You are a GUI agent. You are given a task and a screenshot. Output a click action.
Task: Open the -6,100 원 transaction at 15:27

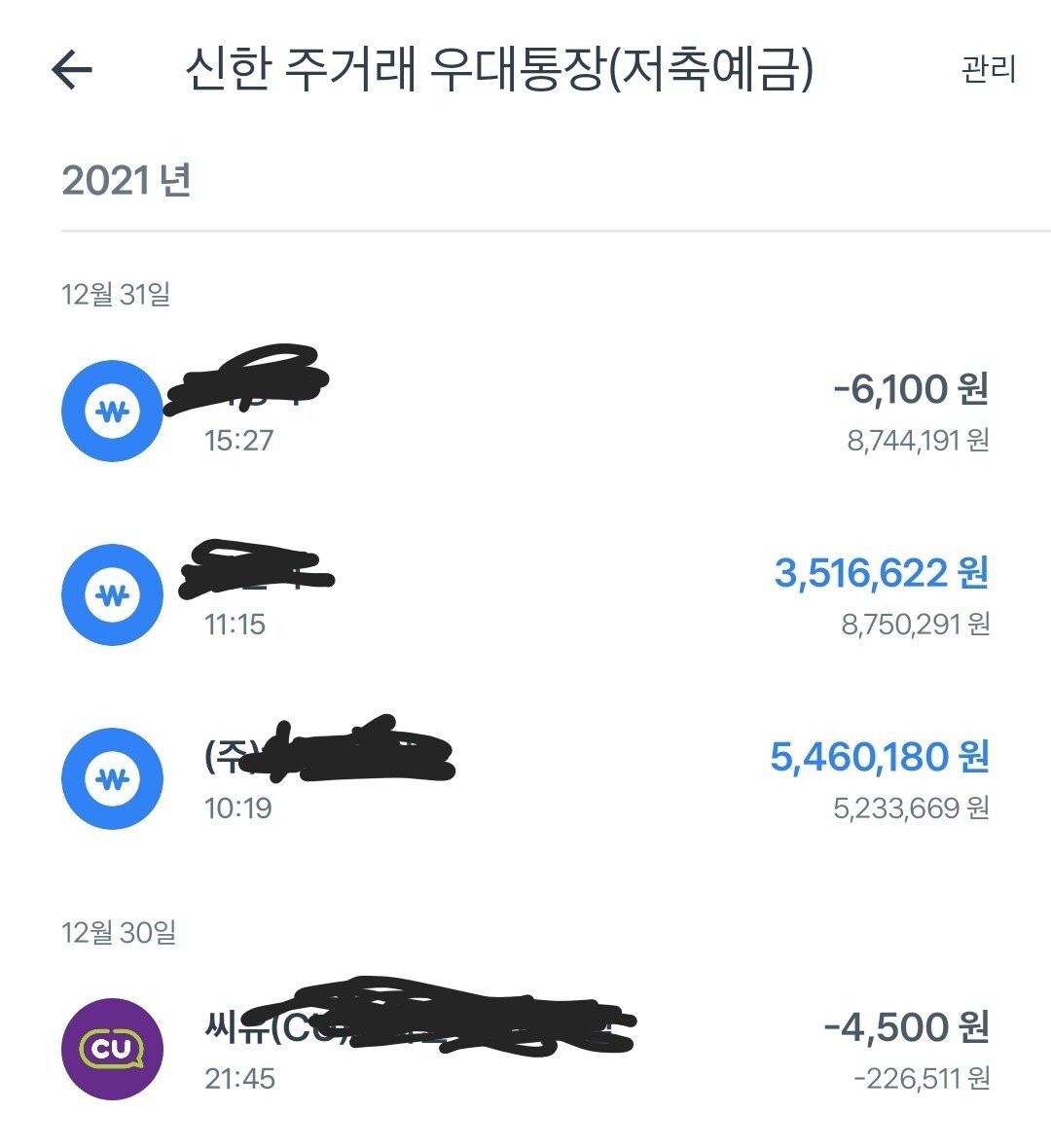coord(525,412)
